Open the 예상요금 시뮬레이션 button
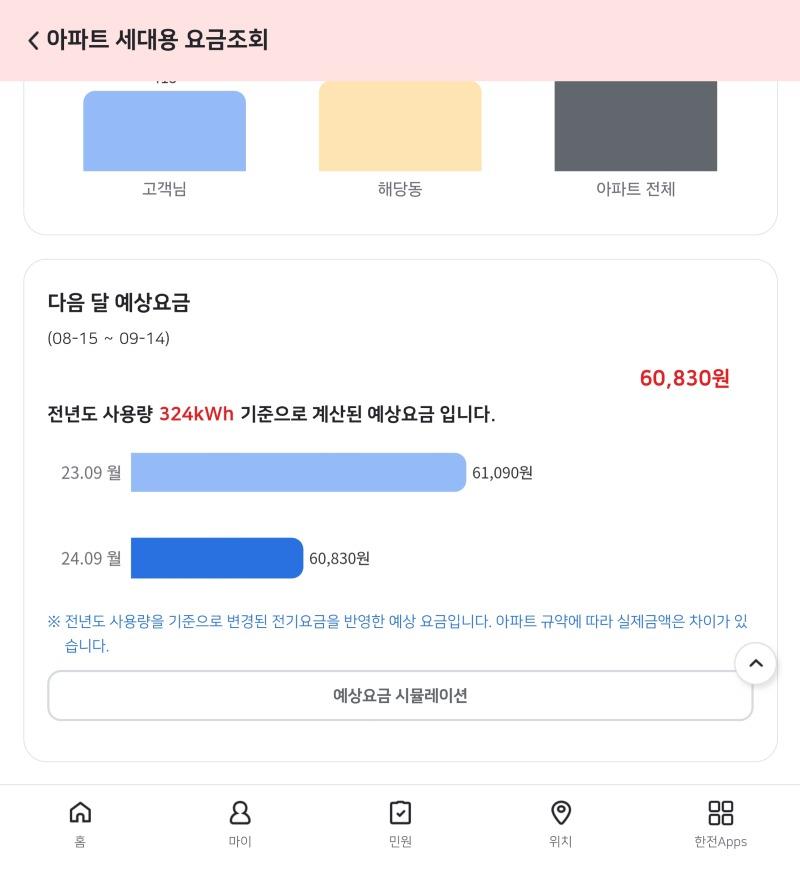Screen dimensions: 800x870 [400, 695]
